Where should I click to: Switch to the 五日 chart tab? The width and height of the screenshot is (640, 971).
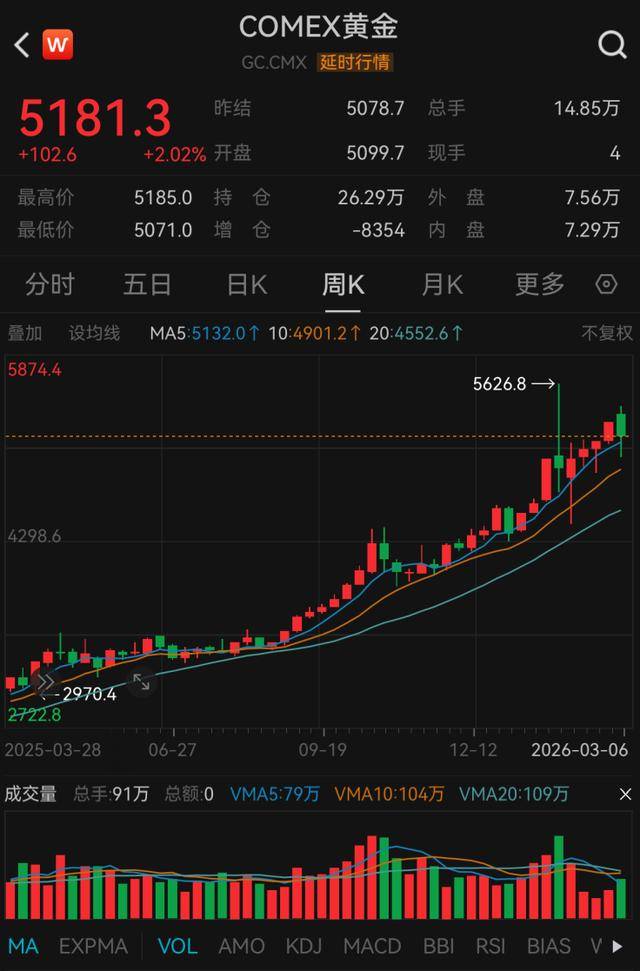click(148, 285)
